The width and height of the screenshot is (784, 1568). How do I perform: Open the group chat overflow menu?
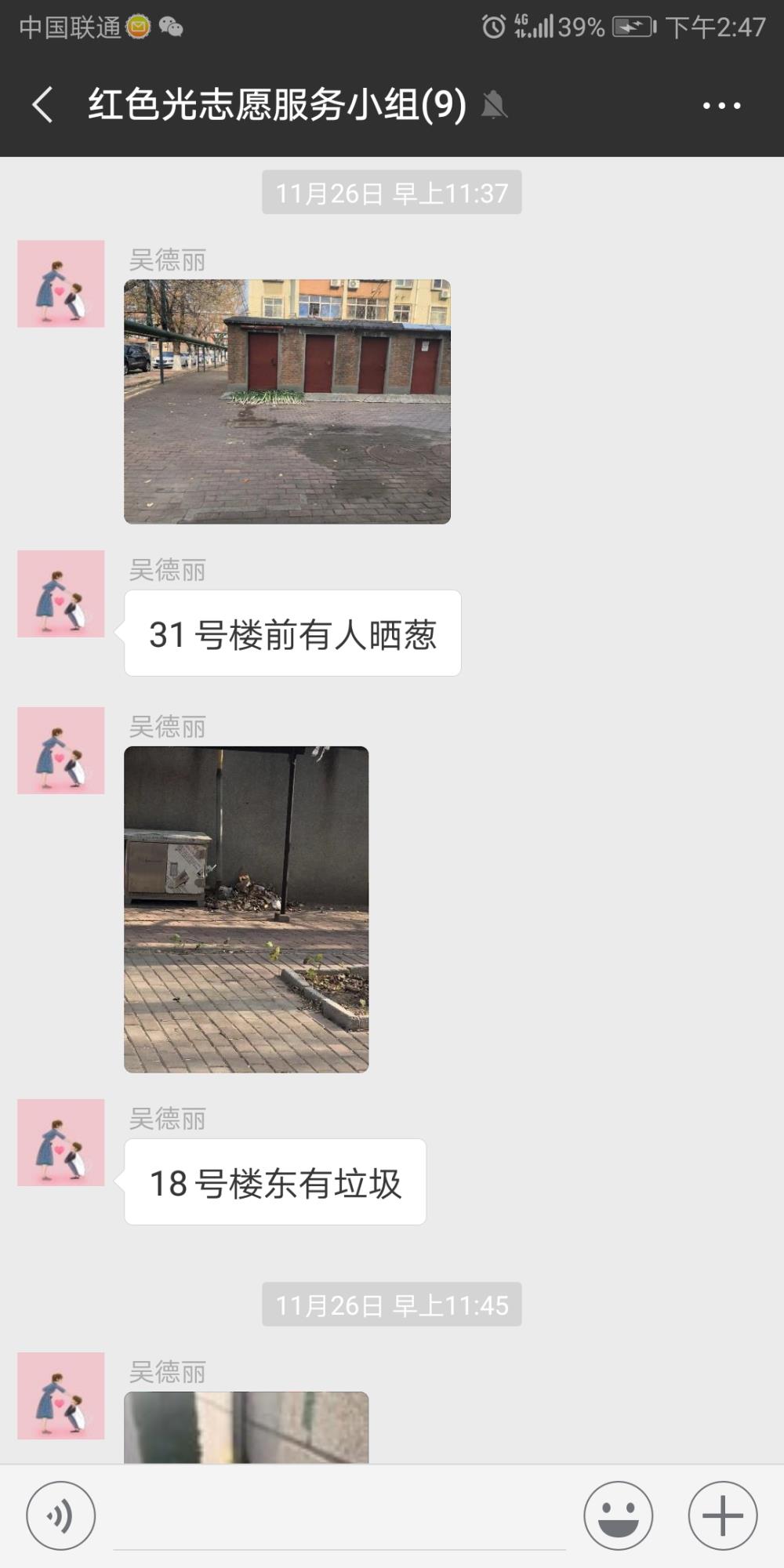721,105
